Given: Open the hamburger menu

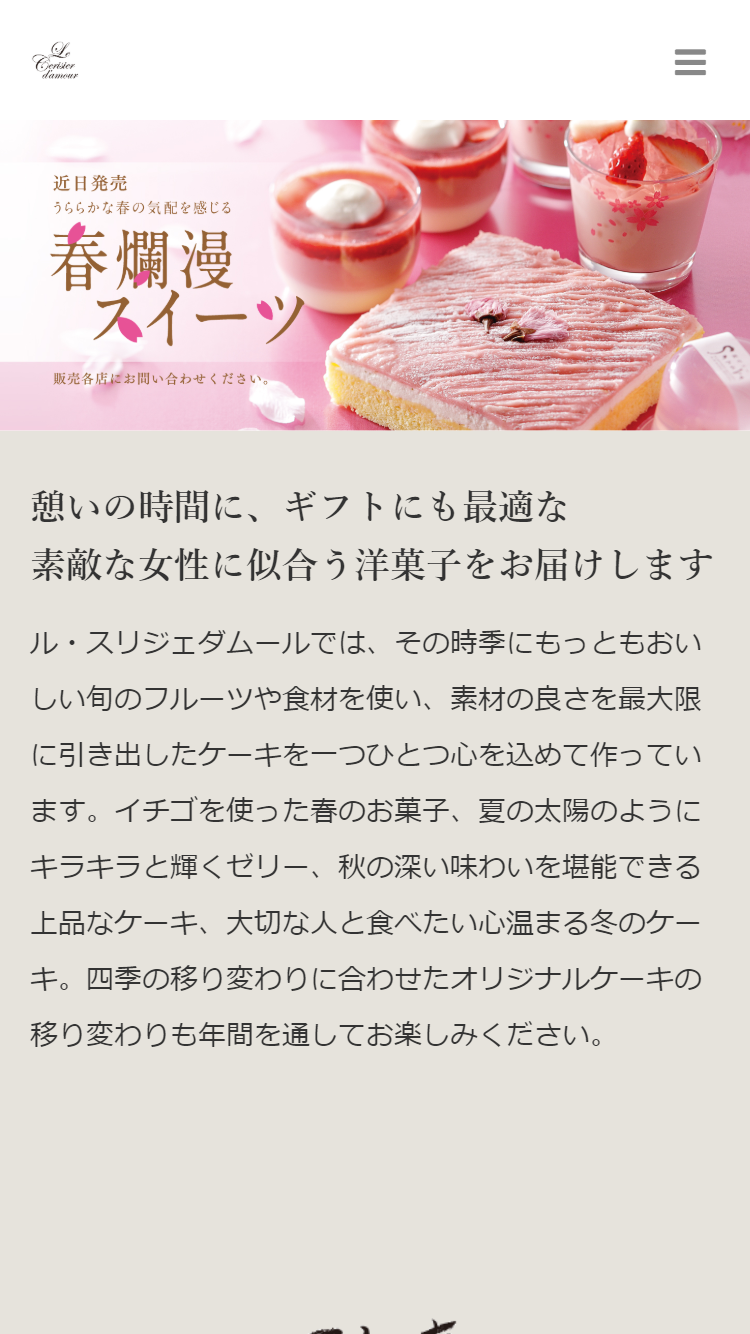Looking at the screenshot, I should tap(690, 62).
